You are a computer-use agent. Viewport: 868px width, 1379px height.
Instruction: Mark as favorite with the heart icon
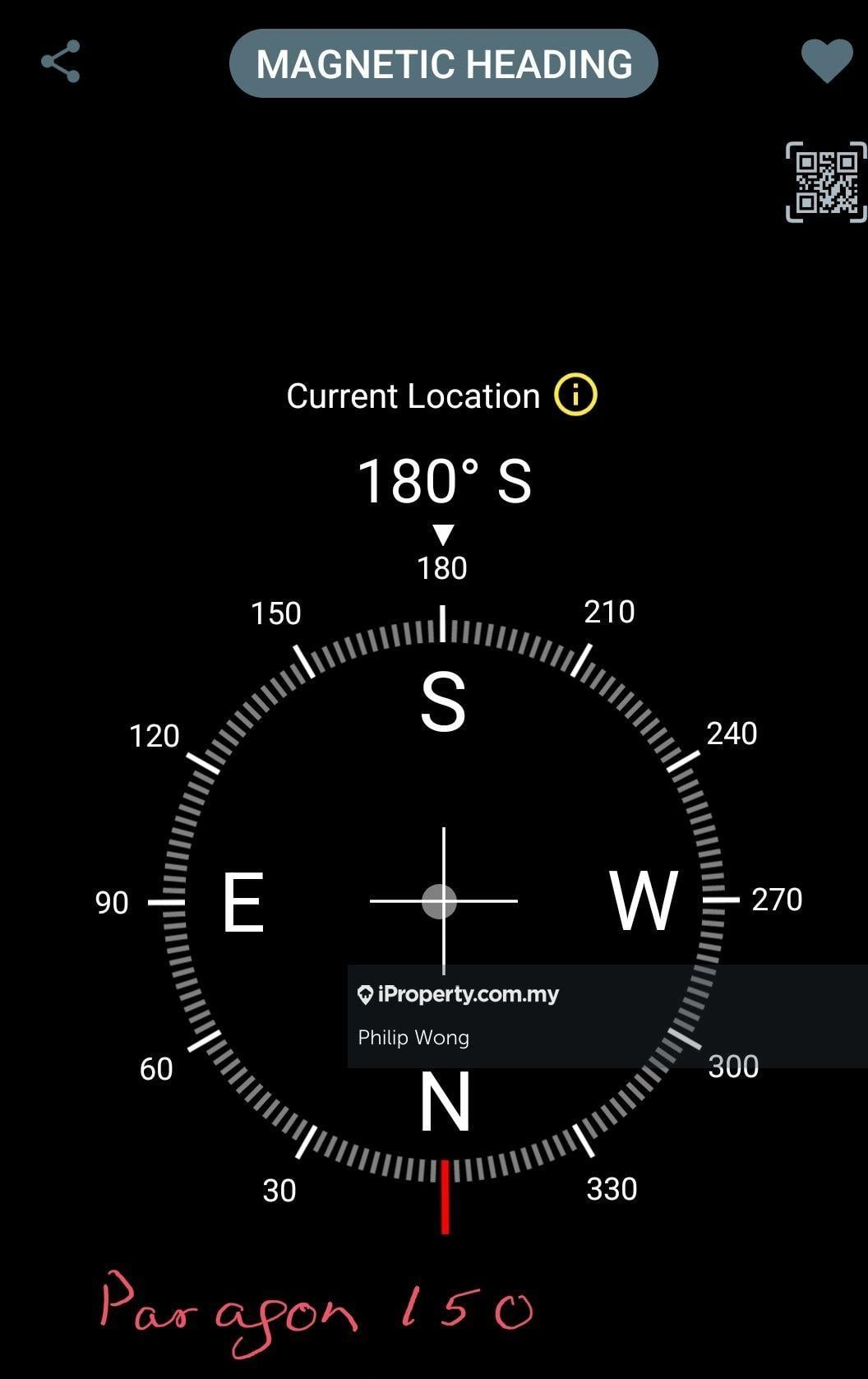click(826, 61)
